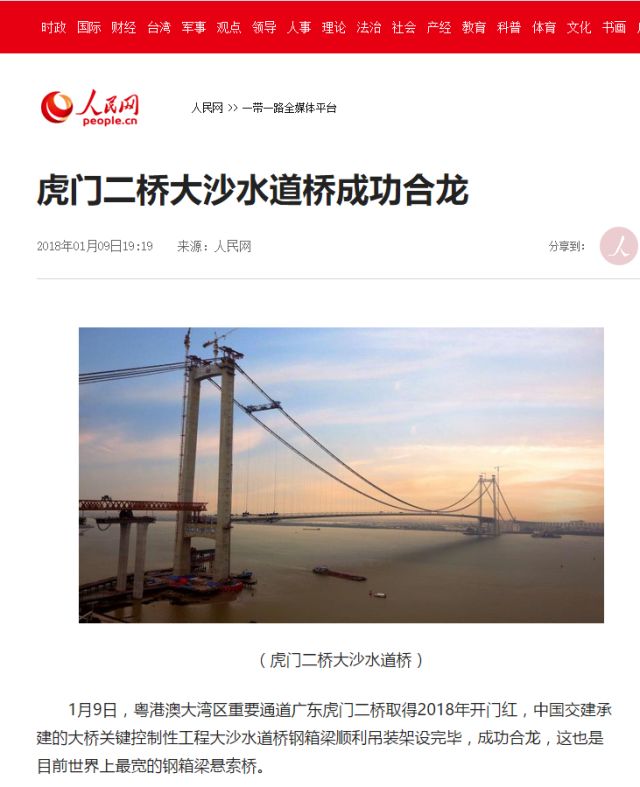This screenshot has height=787, width=640.
Task: Open the 时政 section in top navigation
Action: 54,28
